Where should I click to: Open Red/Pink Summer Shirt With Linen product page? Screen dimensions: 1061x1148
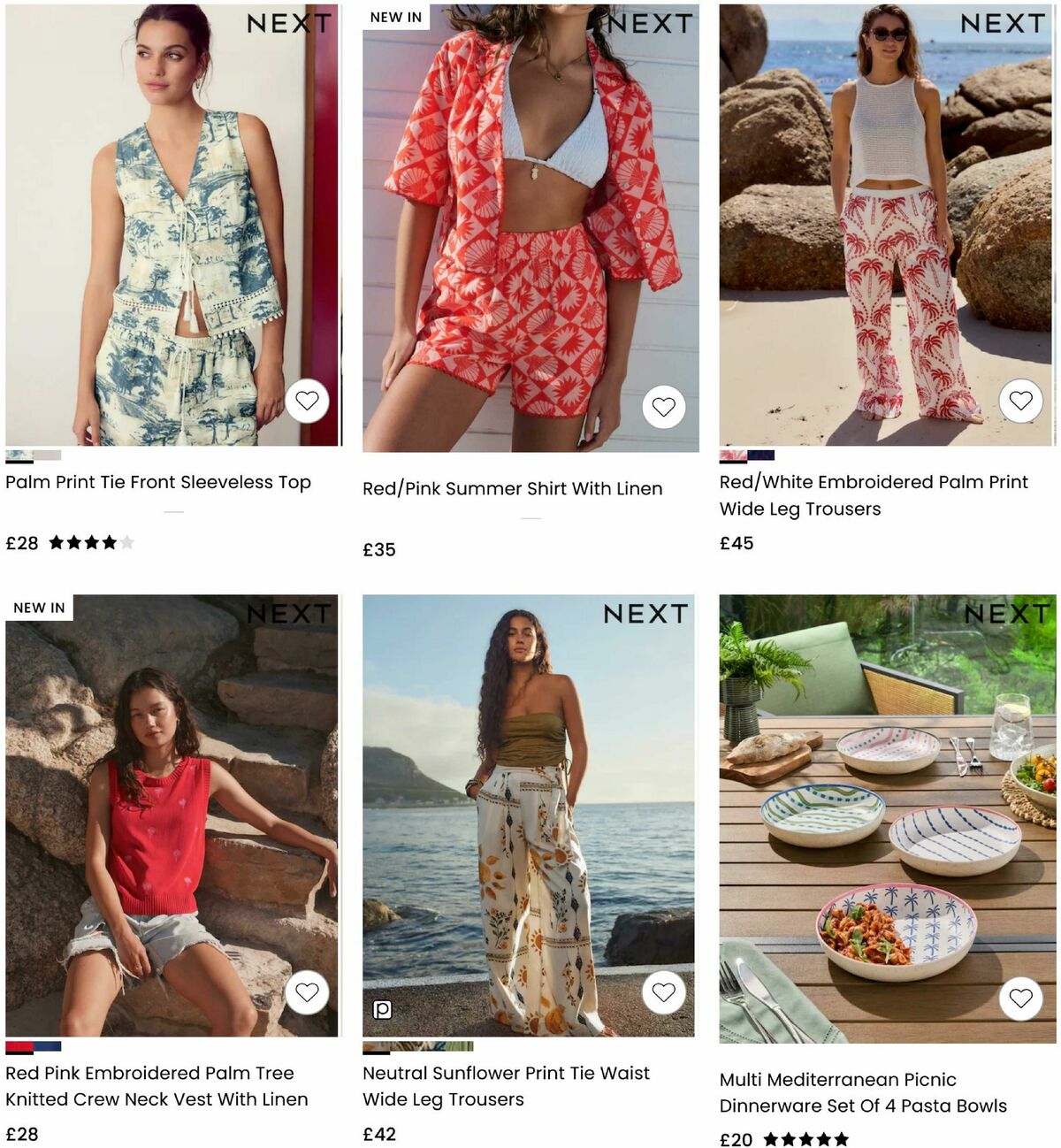[x=512, y=488]
